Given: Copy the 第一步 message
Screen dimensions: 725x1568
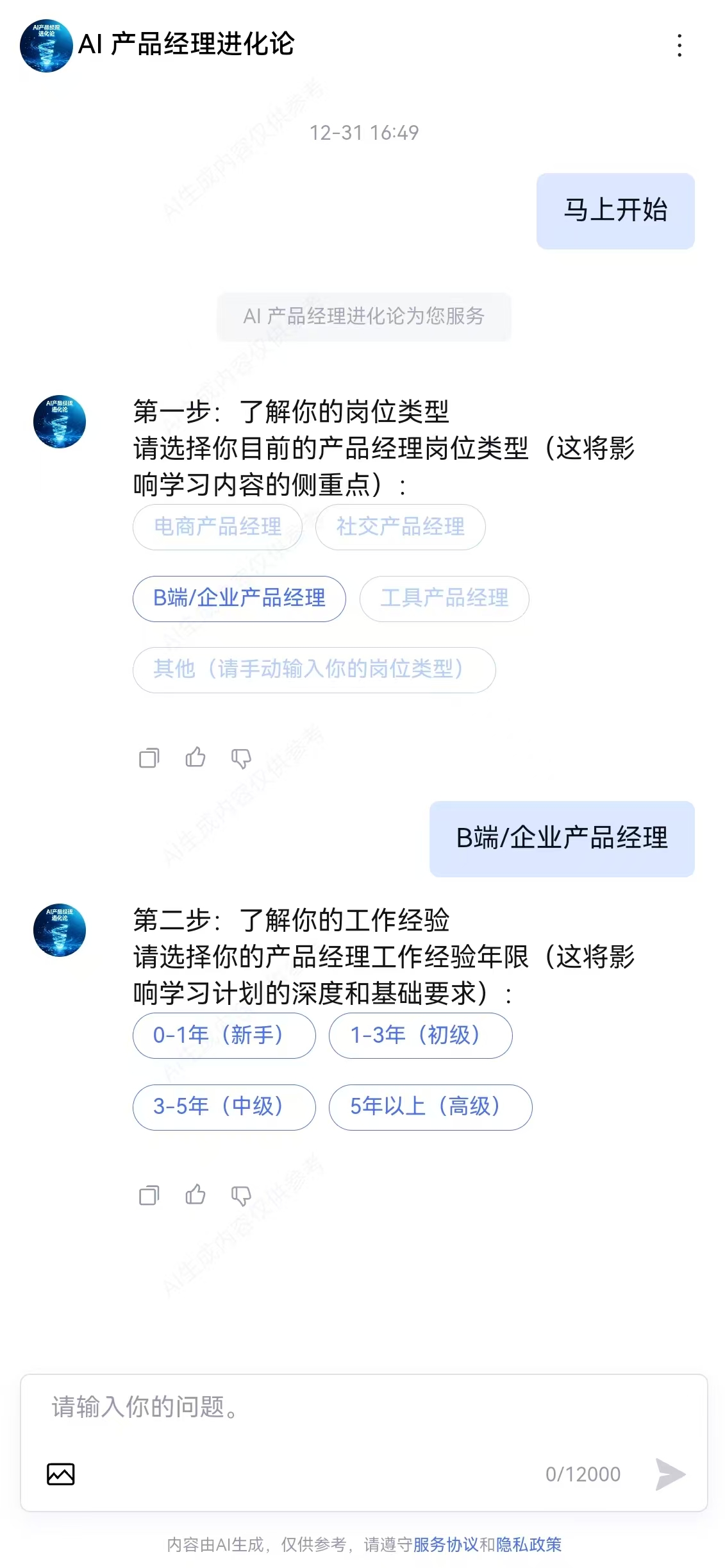Looking at the screenshot, I should [149, 758].
